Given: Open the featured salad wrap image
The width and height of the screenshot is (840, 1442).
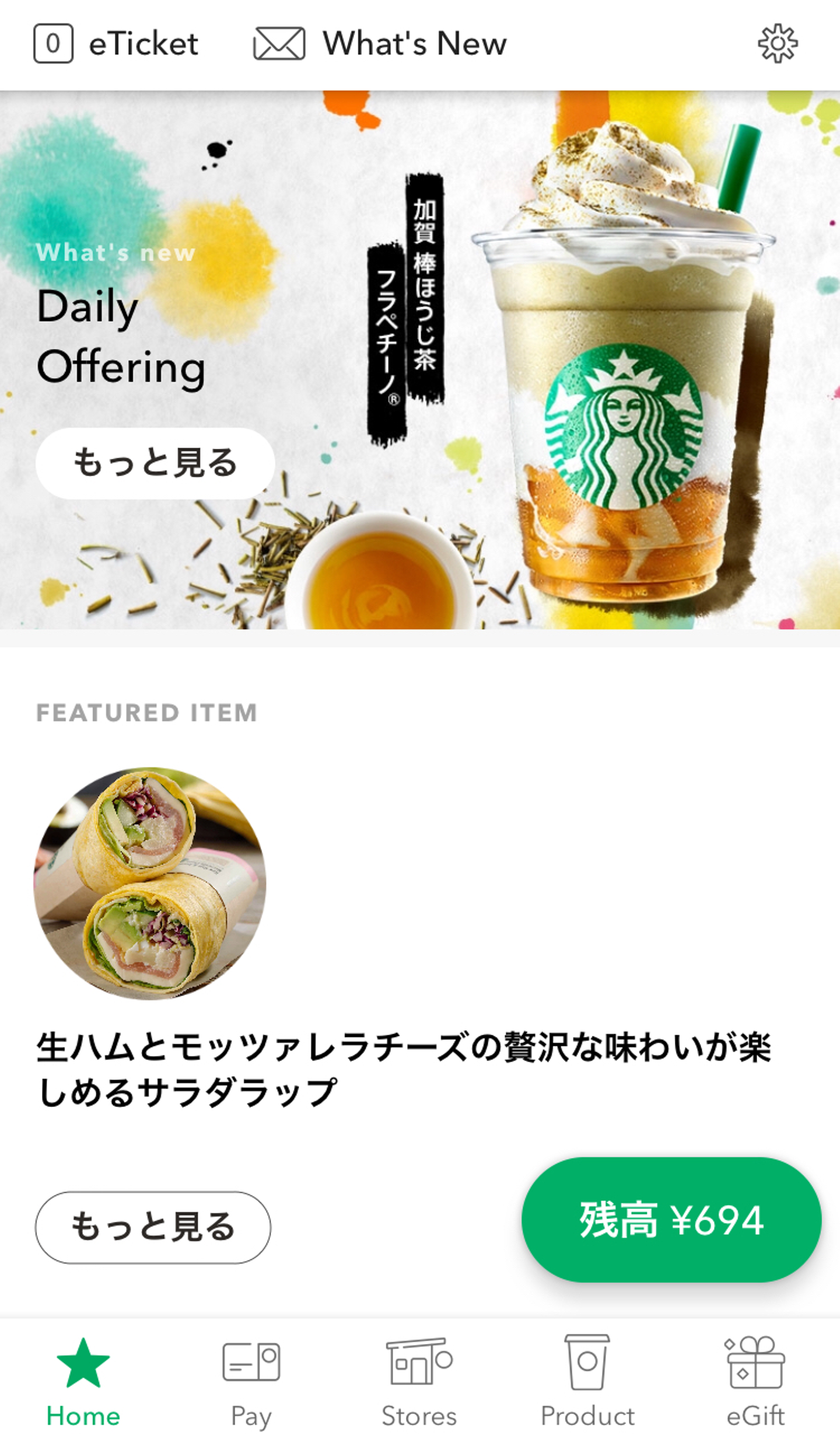Looking at the screenshot, I should pyautogui.click(x=150, y=882).
